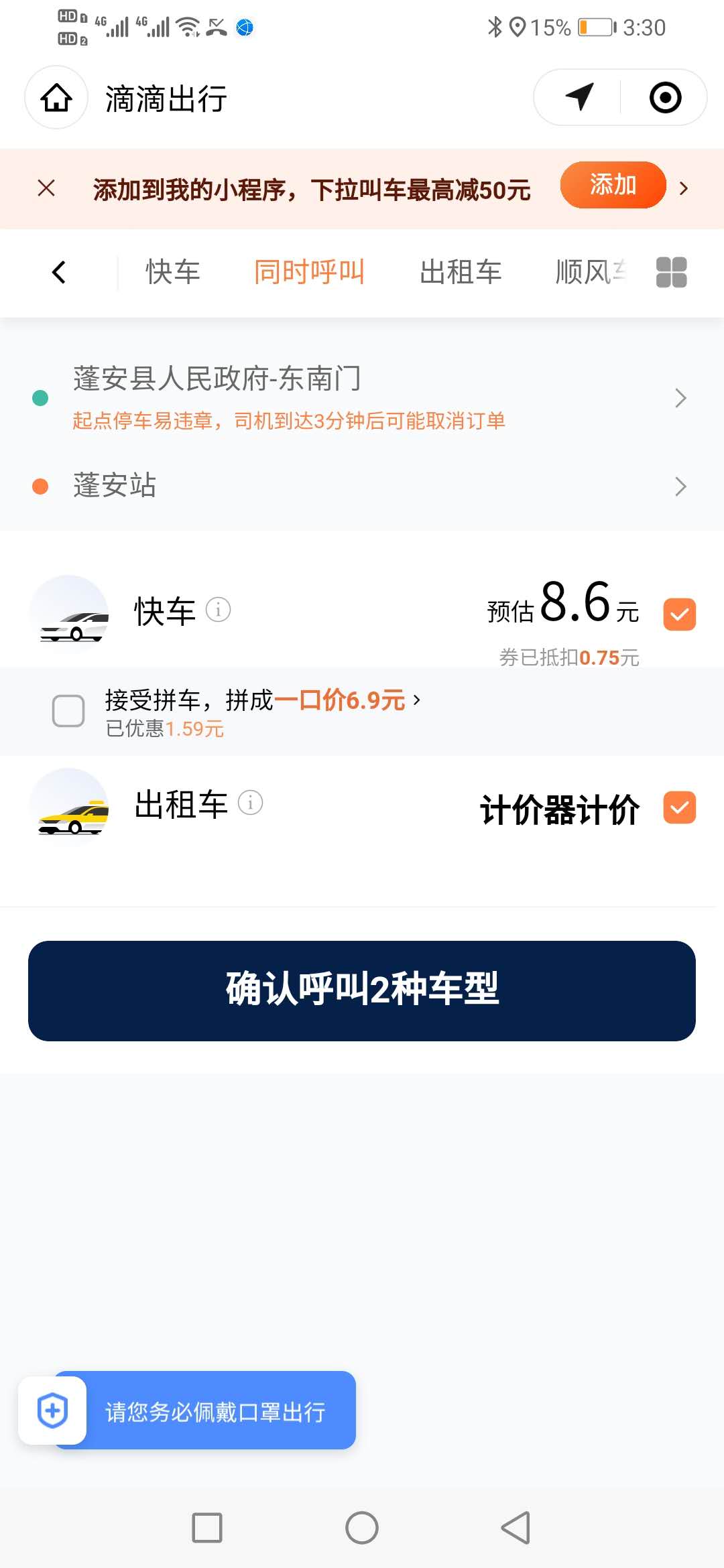Screen dimensions: 724x1568
Task: Check the 接受拼车 carpool box
Action: [68, 711]
